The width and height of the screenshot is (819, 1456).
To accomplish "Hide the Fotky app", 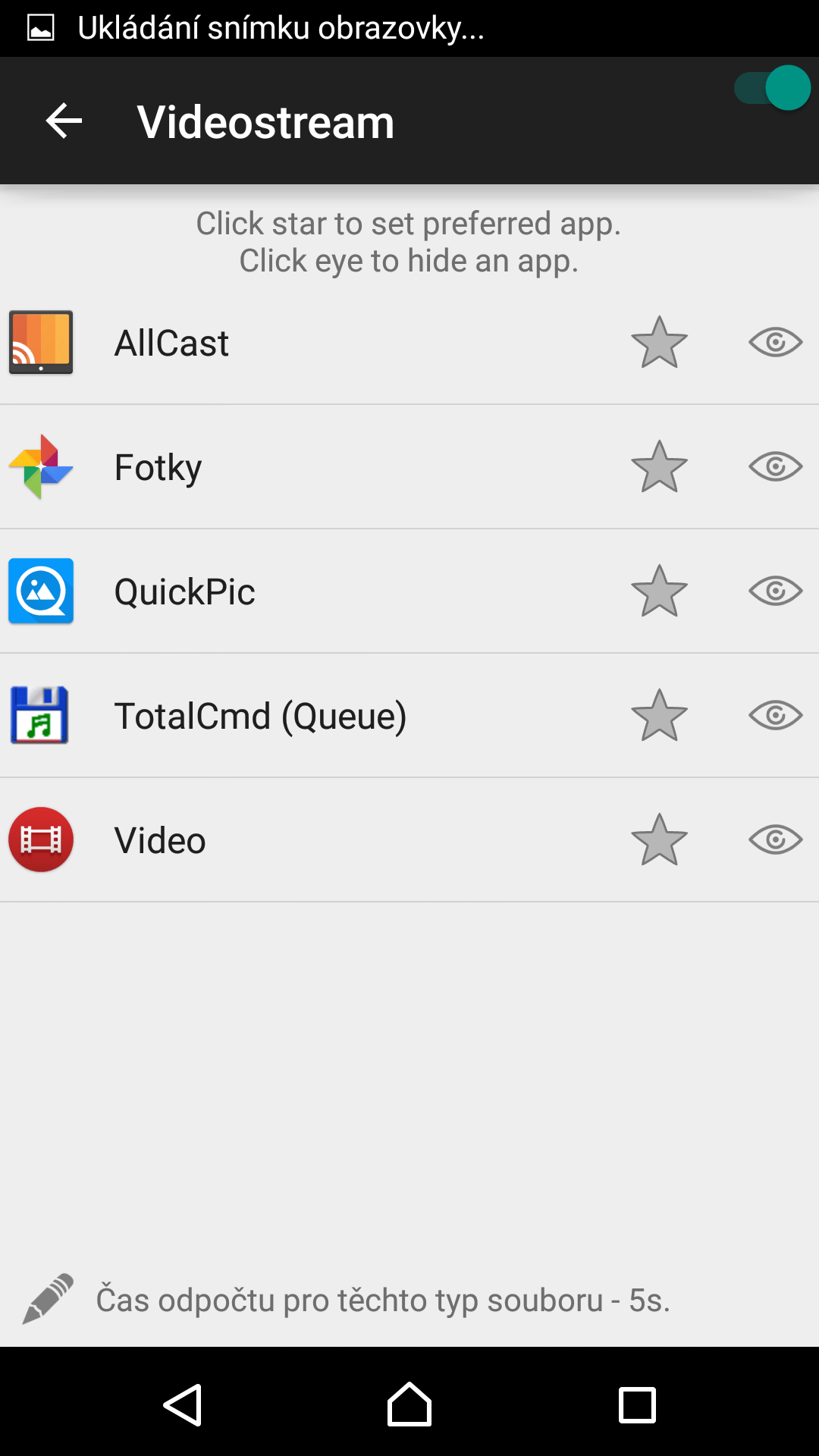I will click(775, 467).
